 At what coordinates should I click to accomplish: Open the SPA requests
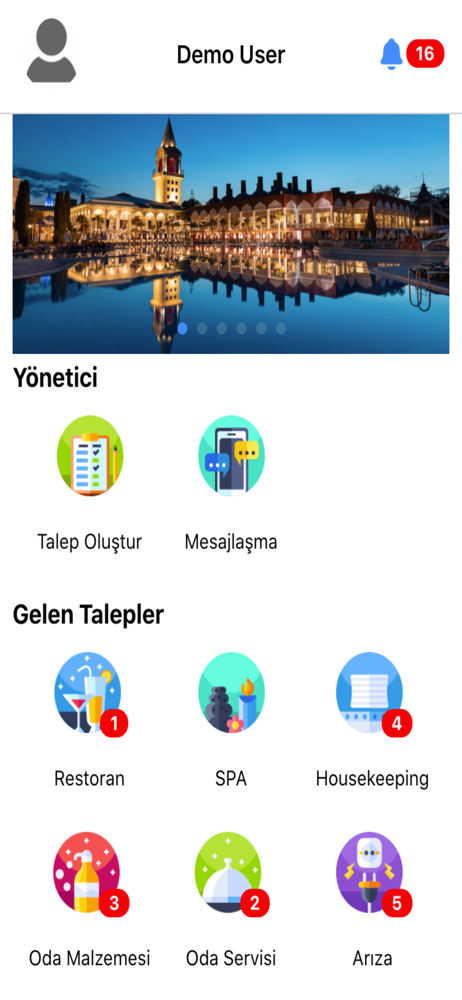tap(231, 693)
